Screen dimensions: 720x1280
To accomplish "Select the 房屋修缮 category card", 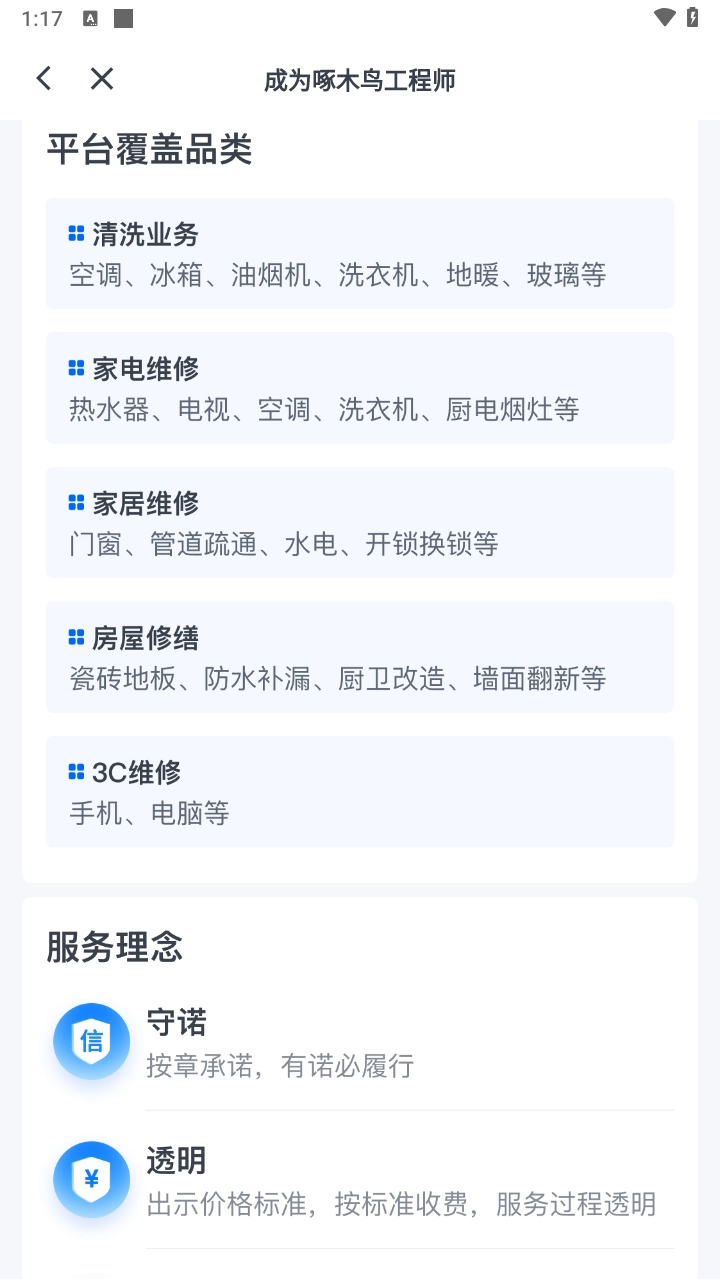I will coord(360,657).
